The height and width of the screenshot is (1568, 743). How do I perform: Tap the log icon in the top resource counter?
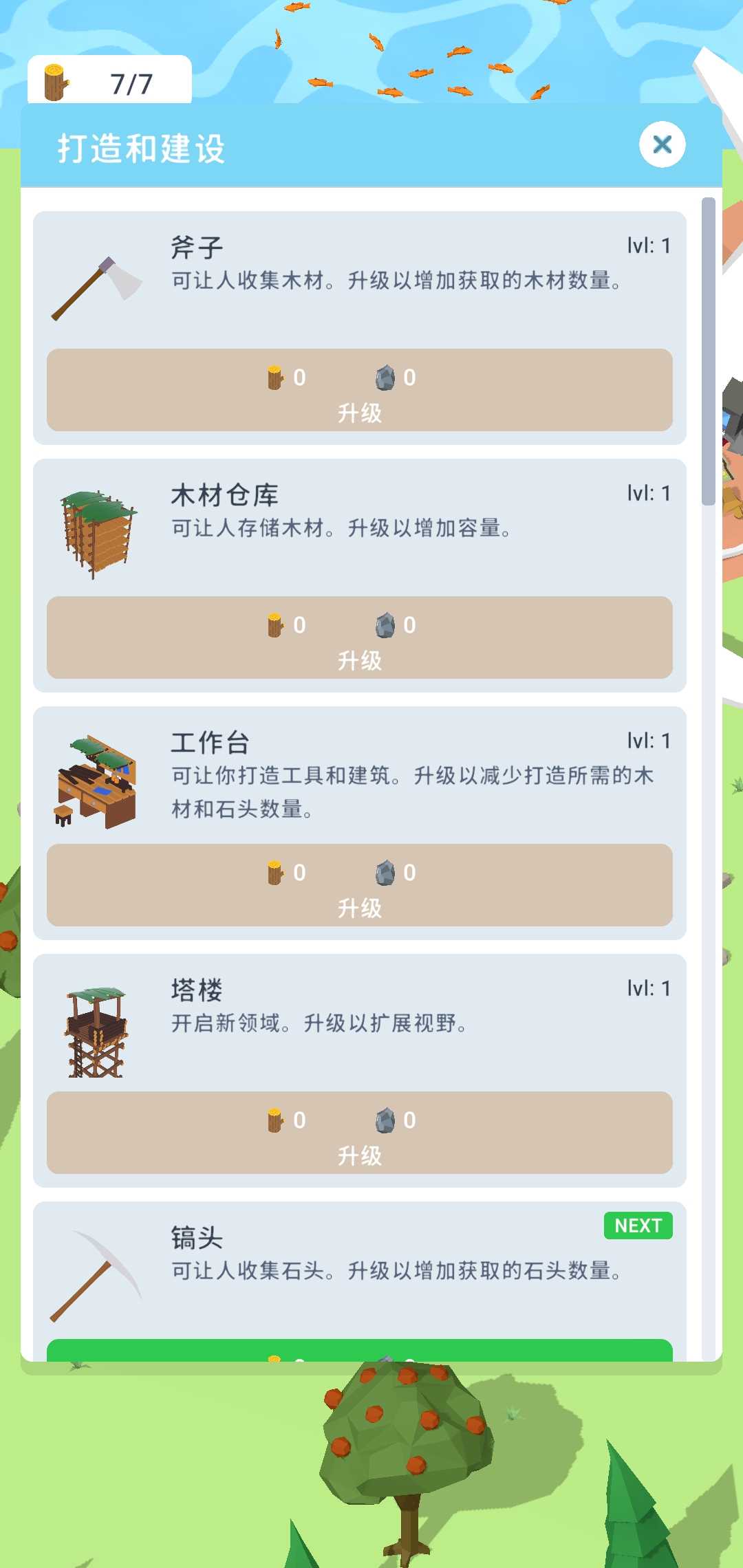(55, 80)
